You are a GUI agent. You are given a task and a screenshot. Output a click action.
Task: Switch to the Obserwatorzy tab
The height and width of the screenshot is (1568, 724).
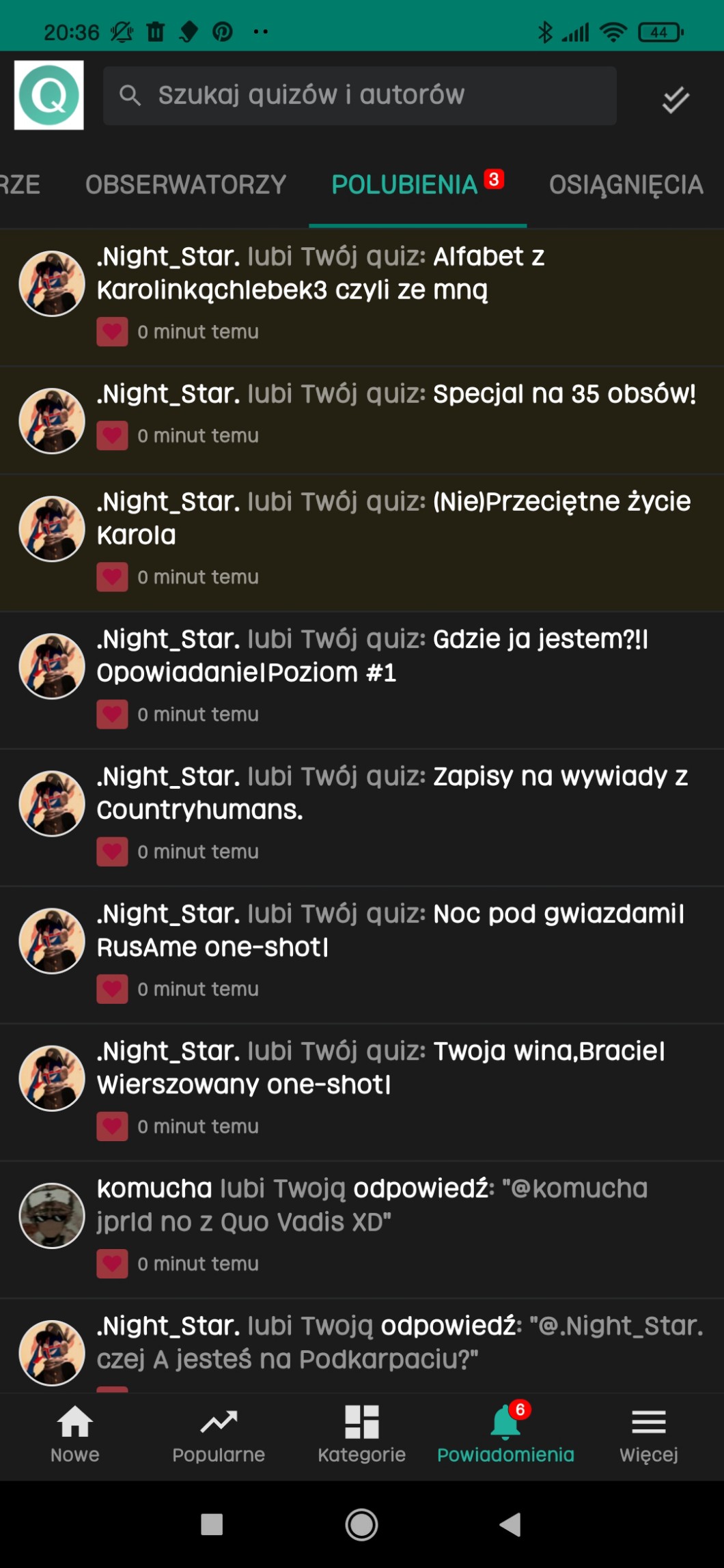185,185
